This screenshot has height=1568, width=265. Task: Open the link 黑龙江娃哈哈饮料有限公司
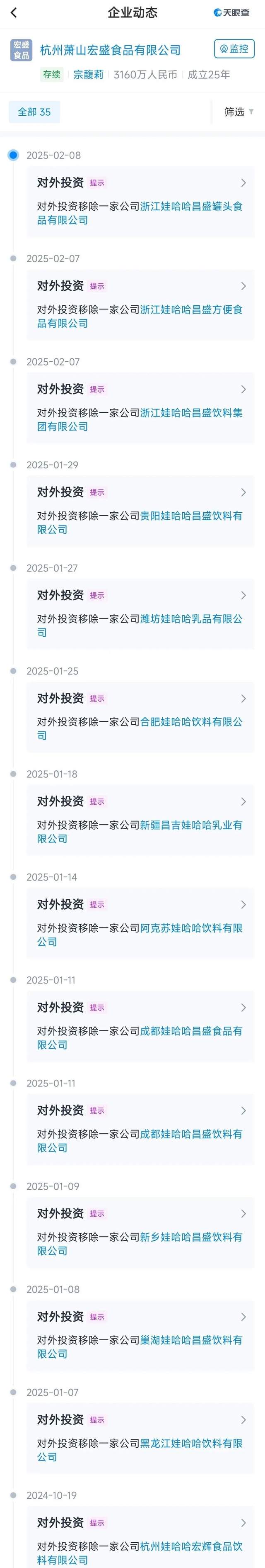(191, 1444)
